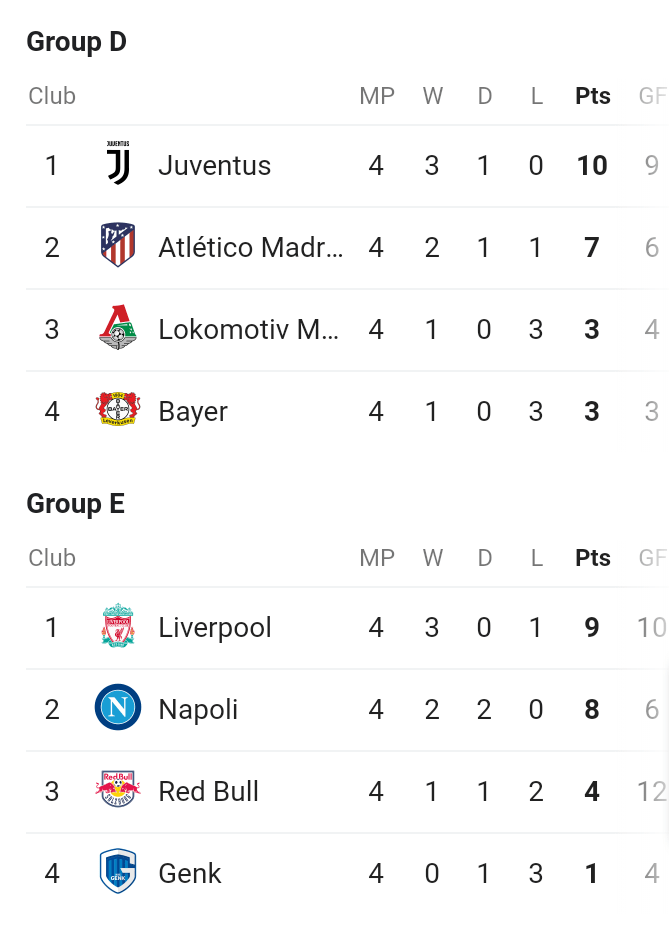Open the Bayer Leverkusen team row

[x=193, y=411]
